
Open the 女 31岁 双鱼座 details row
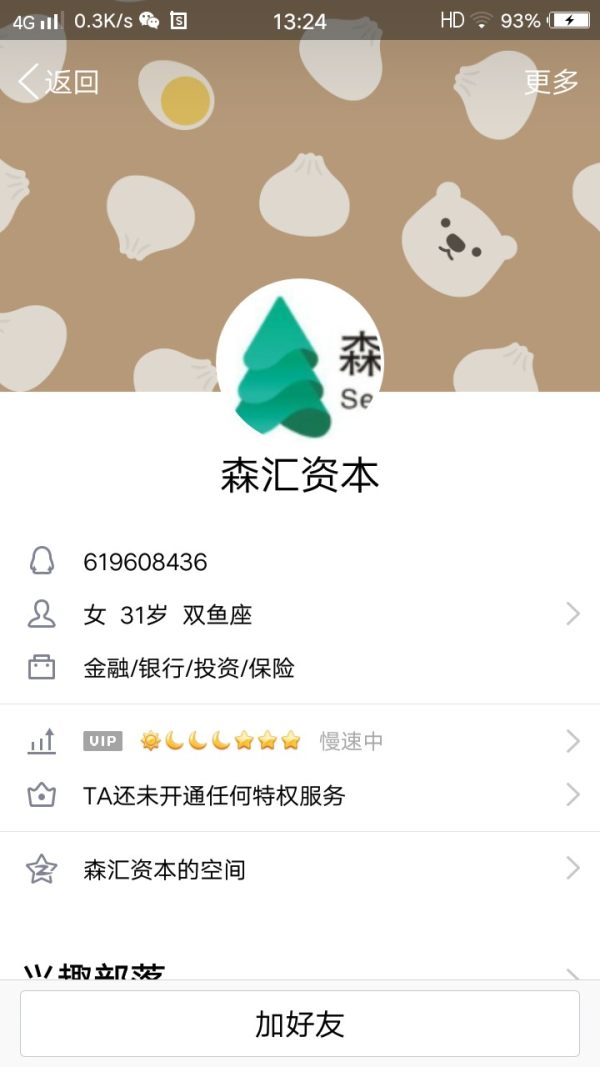tap(300, 615)
